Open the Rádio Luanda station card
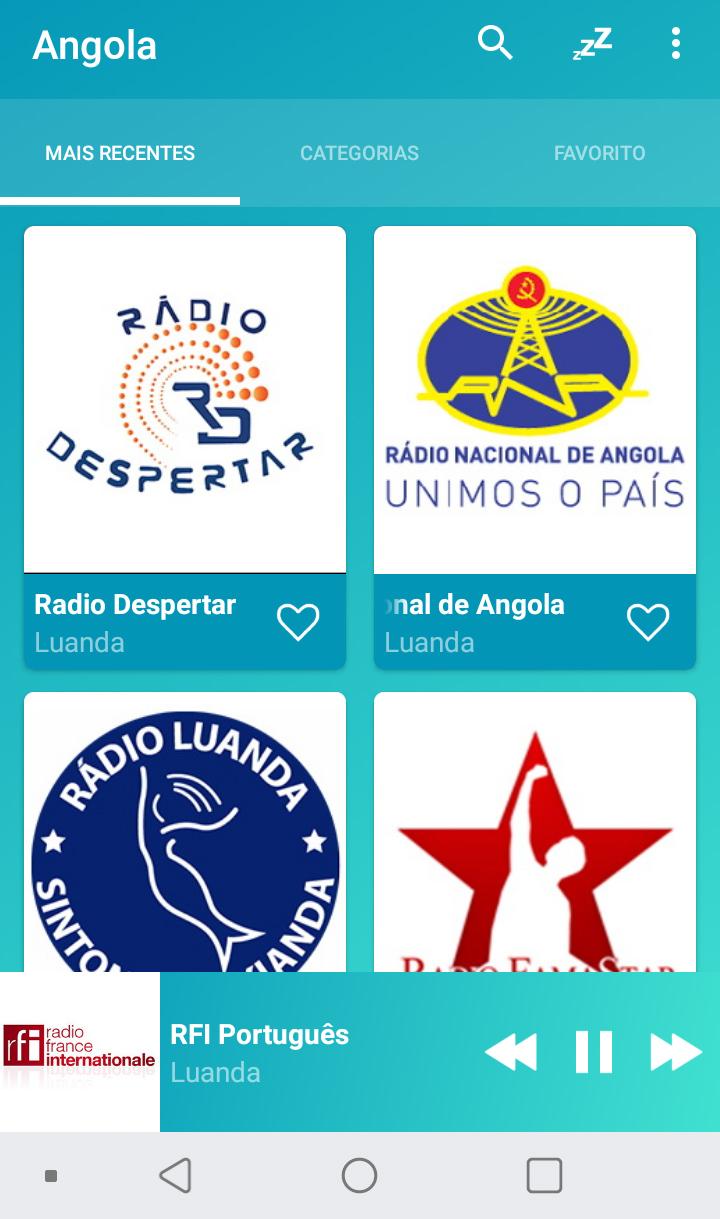Viewport: 720px width, 1219px height. click(x=185, y=832)
